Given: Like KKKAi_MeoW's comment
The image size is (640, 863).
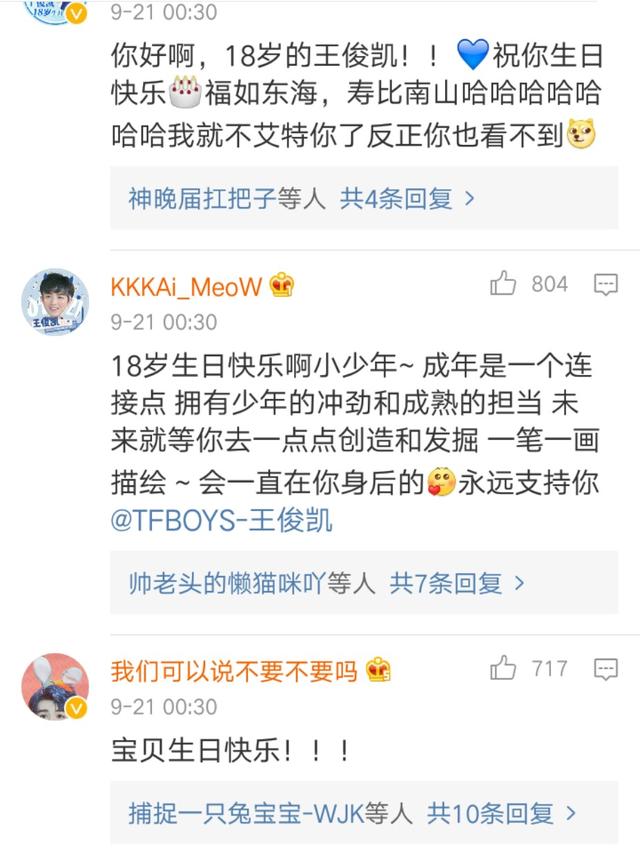Looking at the screenshot, I should [x=503, y=284].
